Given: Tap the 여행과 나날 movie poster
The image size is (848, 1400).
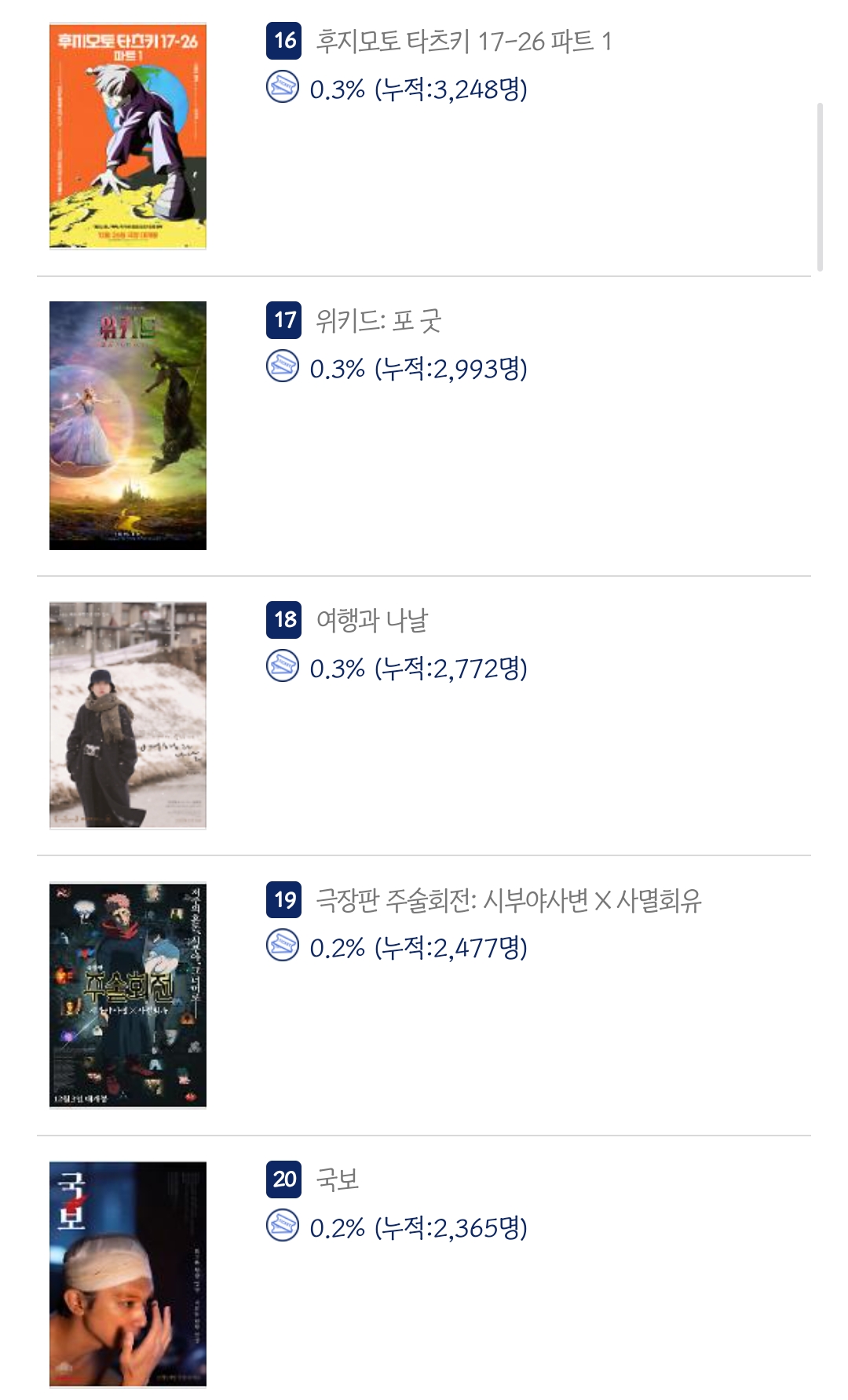Looking at the screenshot, I should coord(128,715).
